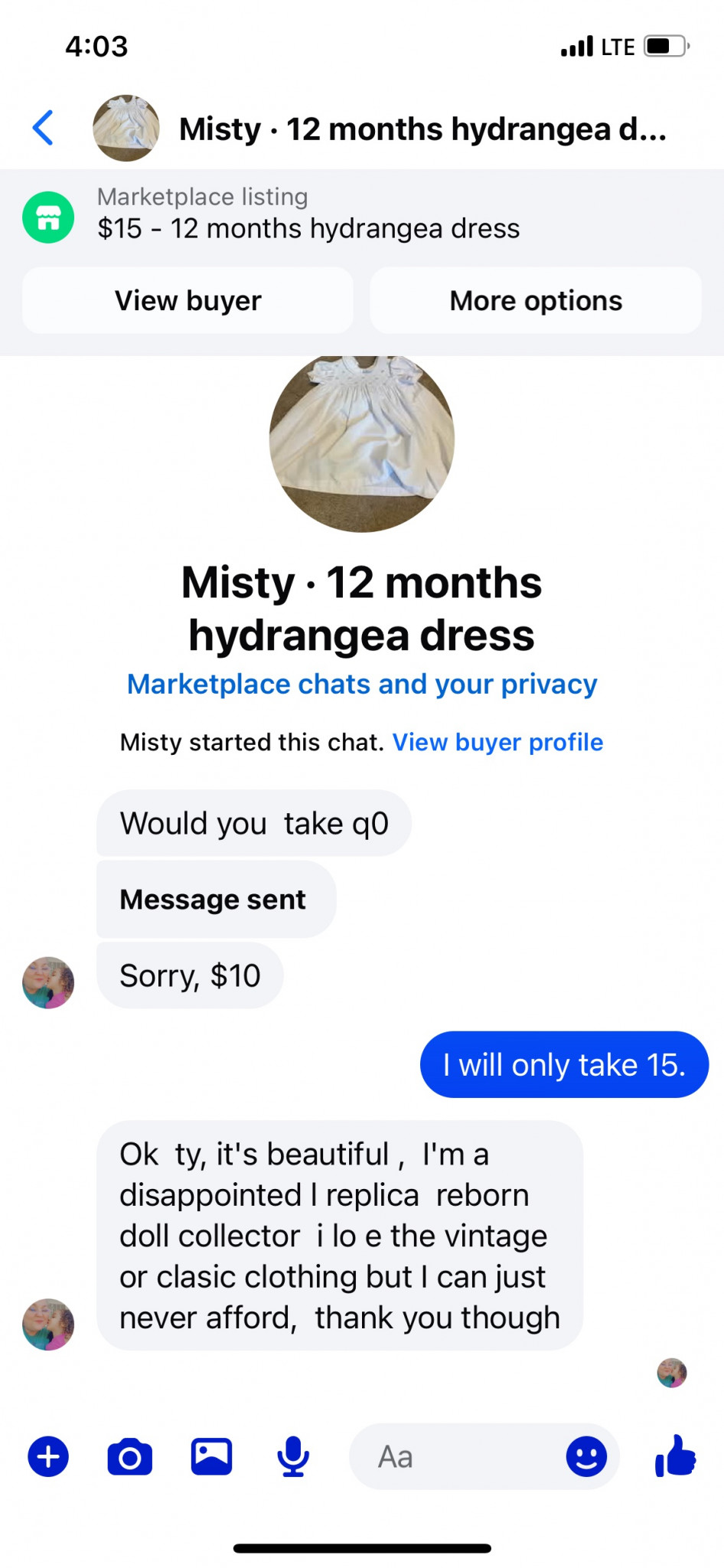The height and width of the screenshot is (1568, 724).
Task: Launch the camera from the chat bar
Action: pos(130,1456)
